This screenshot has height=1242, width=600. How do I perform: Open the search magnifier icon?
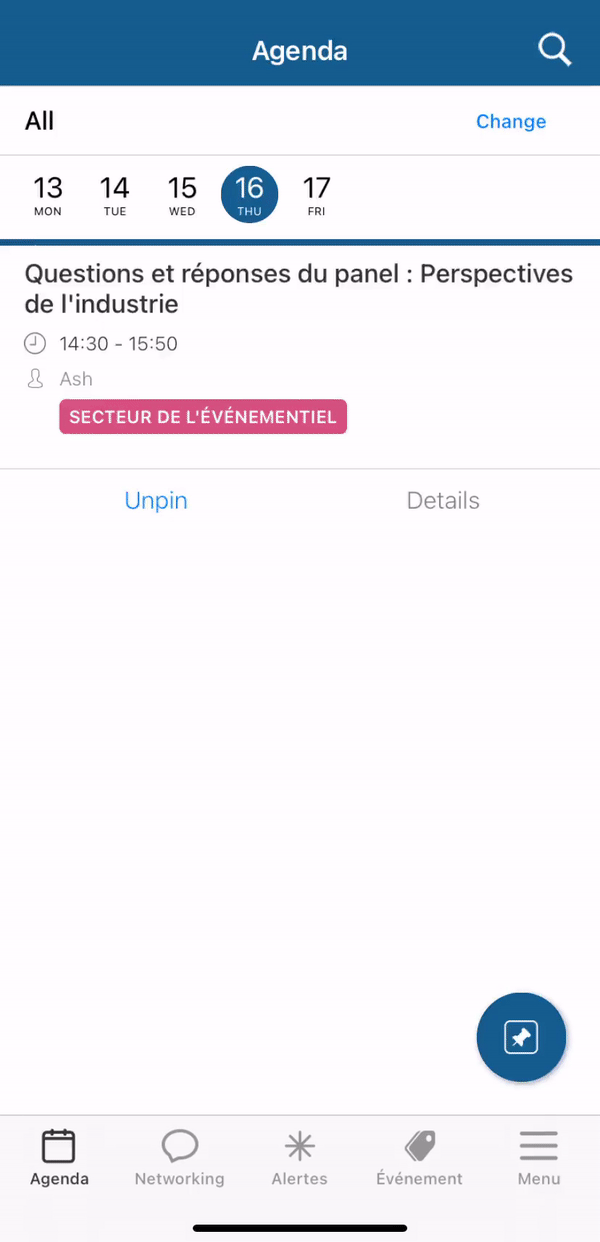coord(554,49)
